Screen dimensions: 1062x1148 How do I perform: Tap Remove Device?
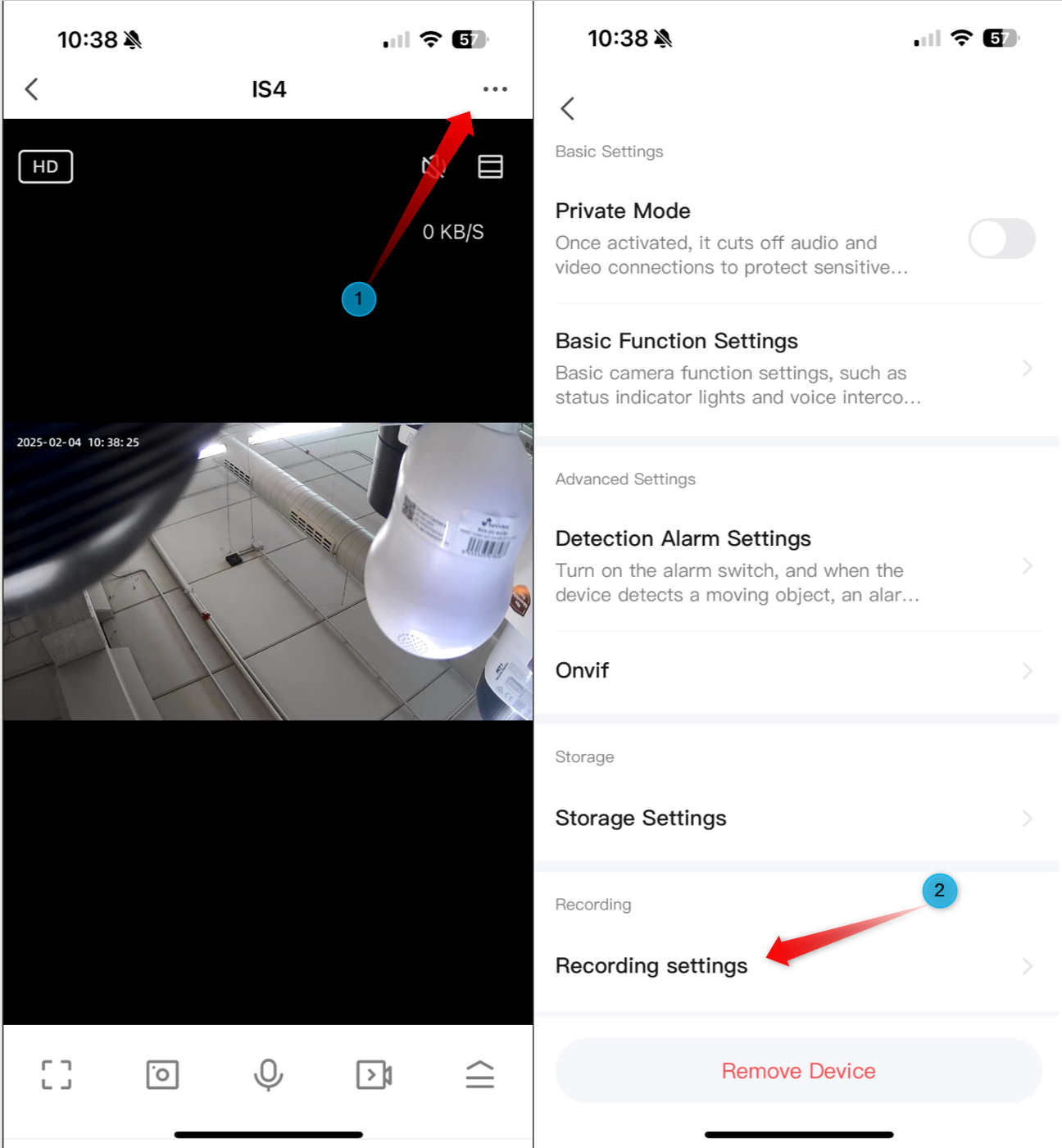pos(798,1070)
